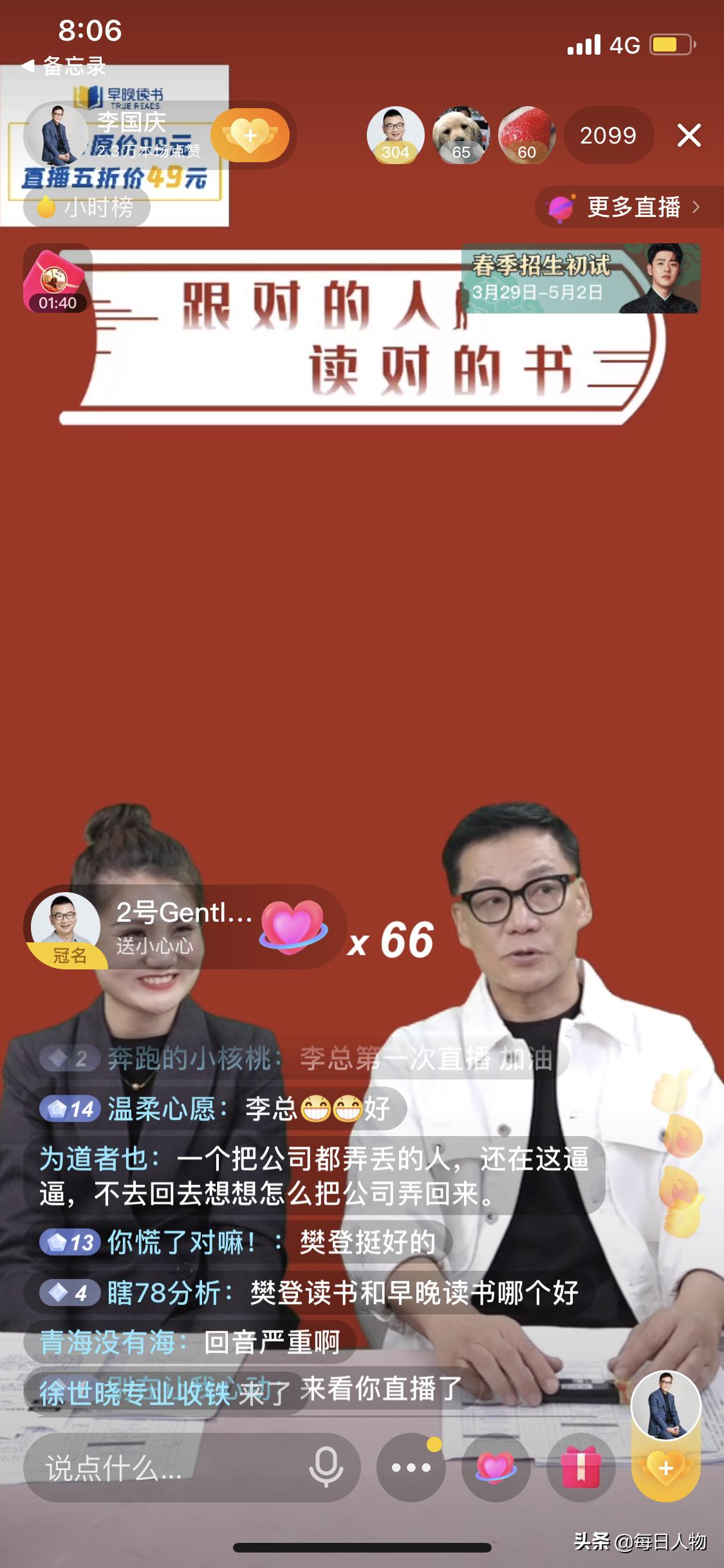Open the 小时榜 hourly ranking

click(x=86, y=207)
